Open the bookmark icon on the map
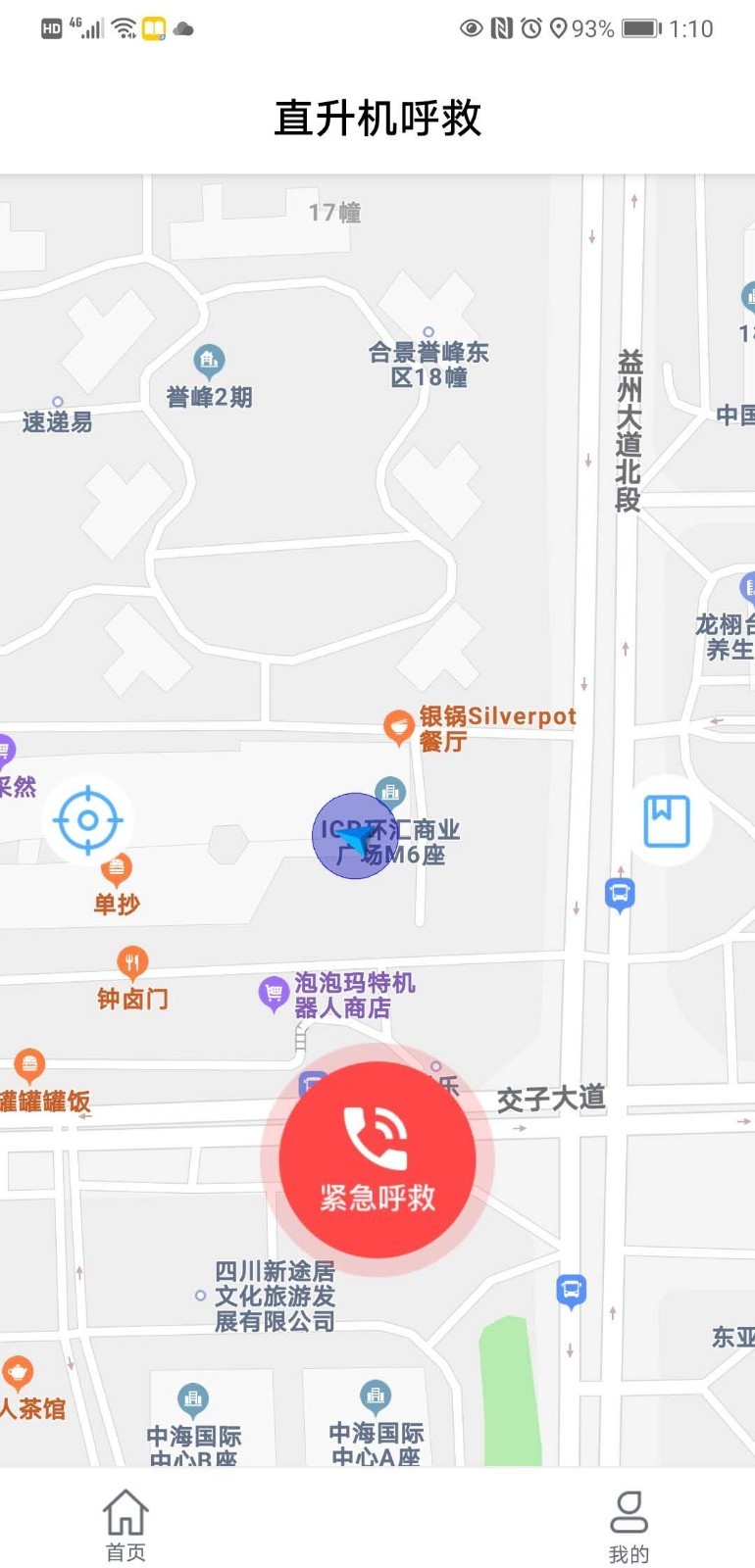The width and height of the screenshot is (755, 1568). coord(667,820)
